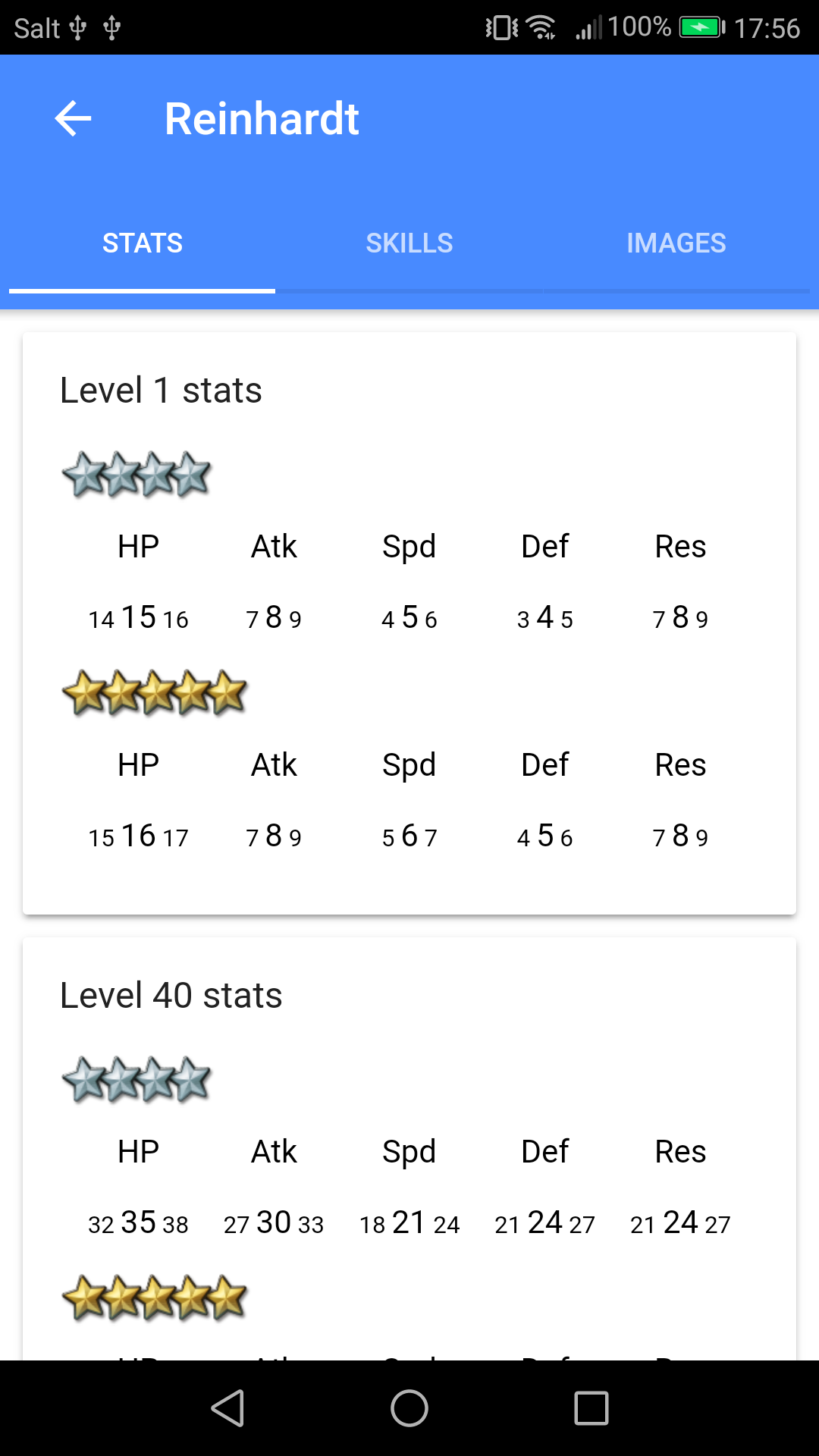Tap the system back button
Image resolution: width=819 pixels, height=1456 pixels.
(x=227, y=1408)
